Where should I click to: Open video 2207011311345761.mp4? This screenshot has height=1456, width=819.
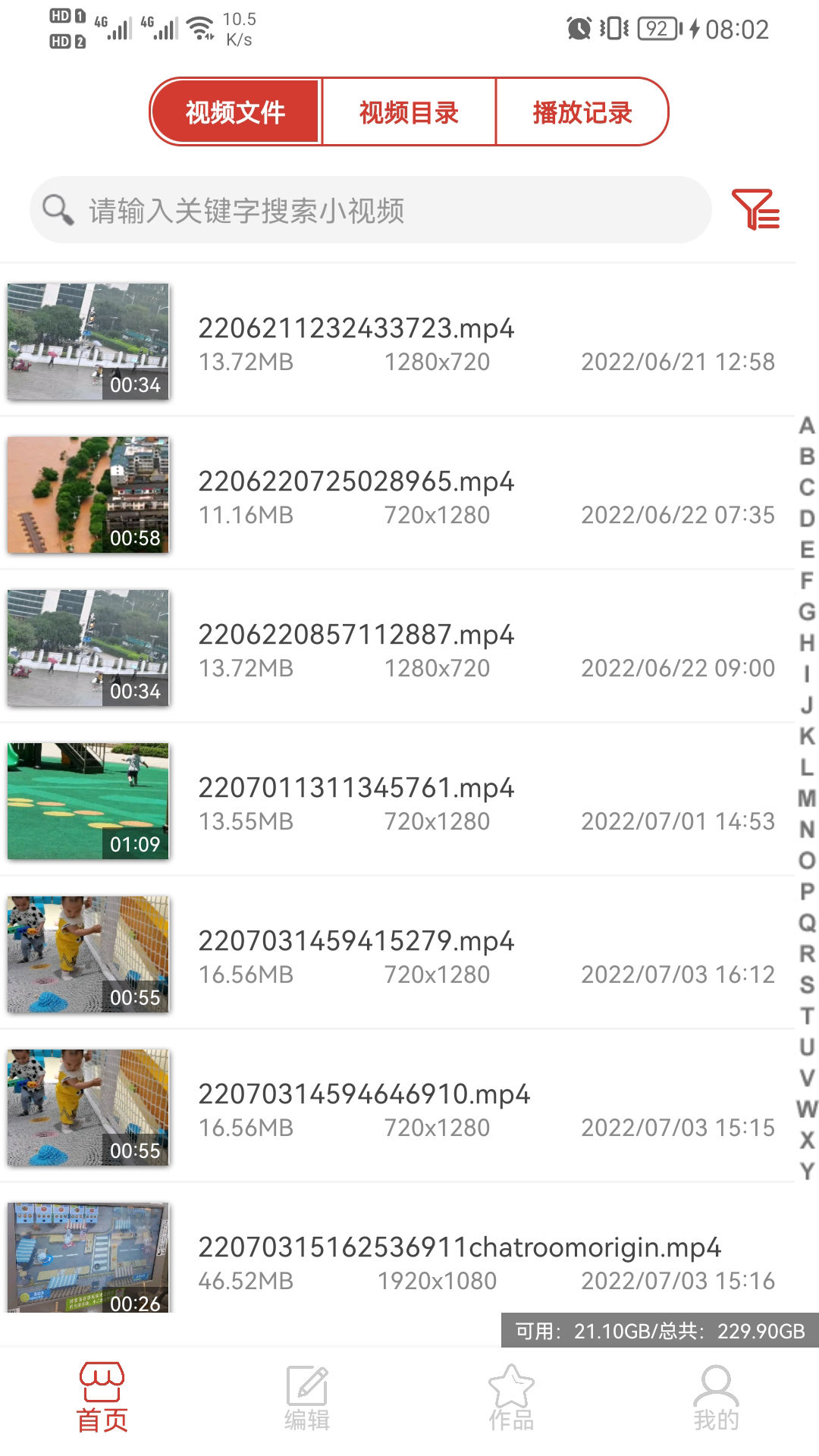(x=394, y=801)
